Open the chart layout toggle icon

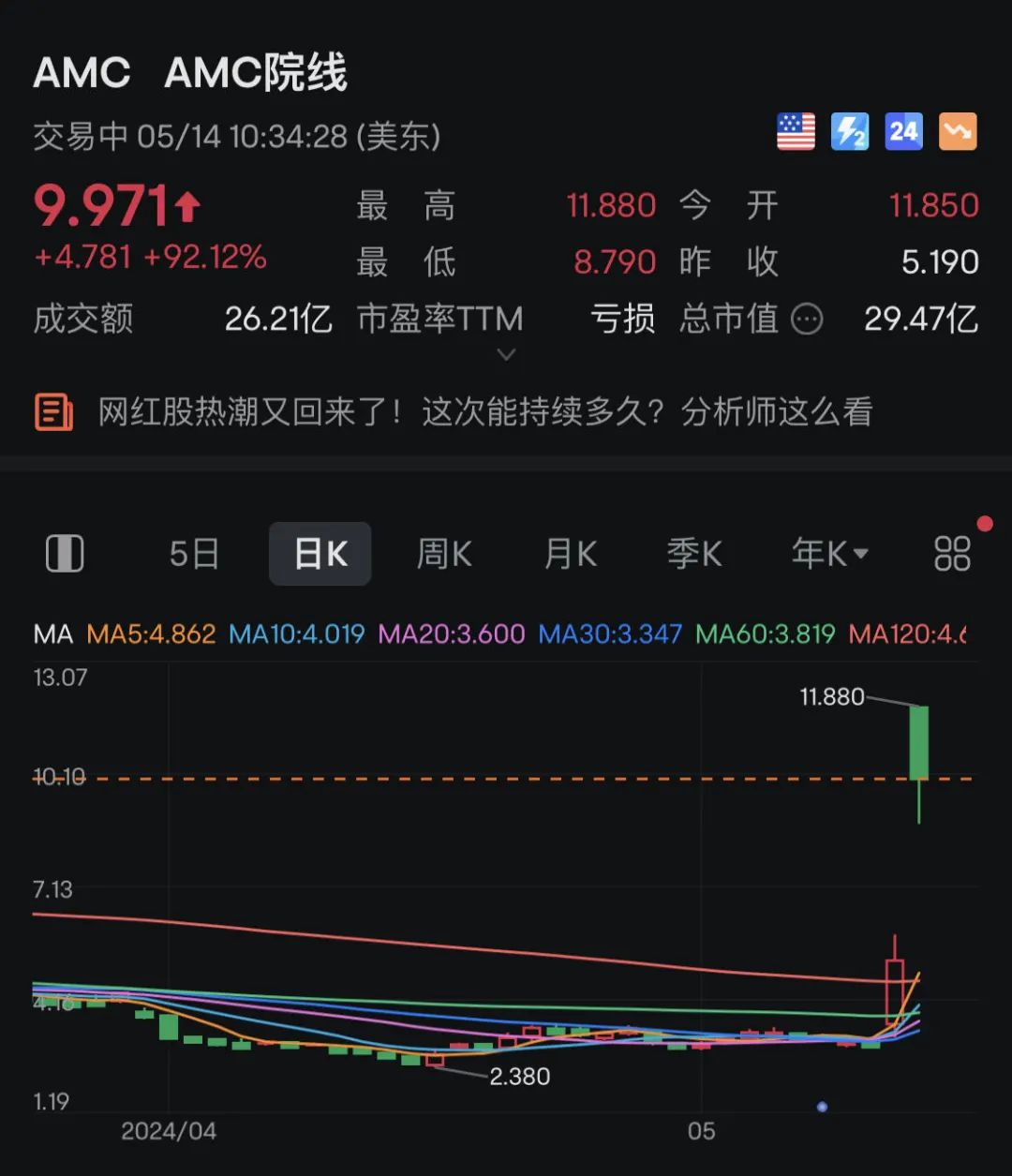(x=65, y=554)
